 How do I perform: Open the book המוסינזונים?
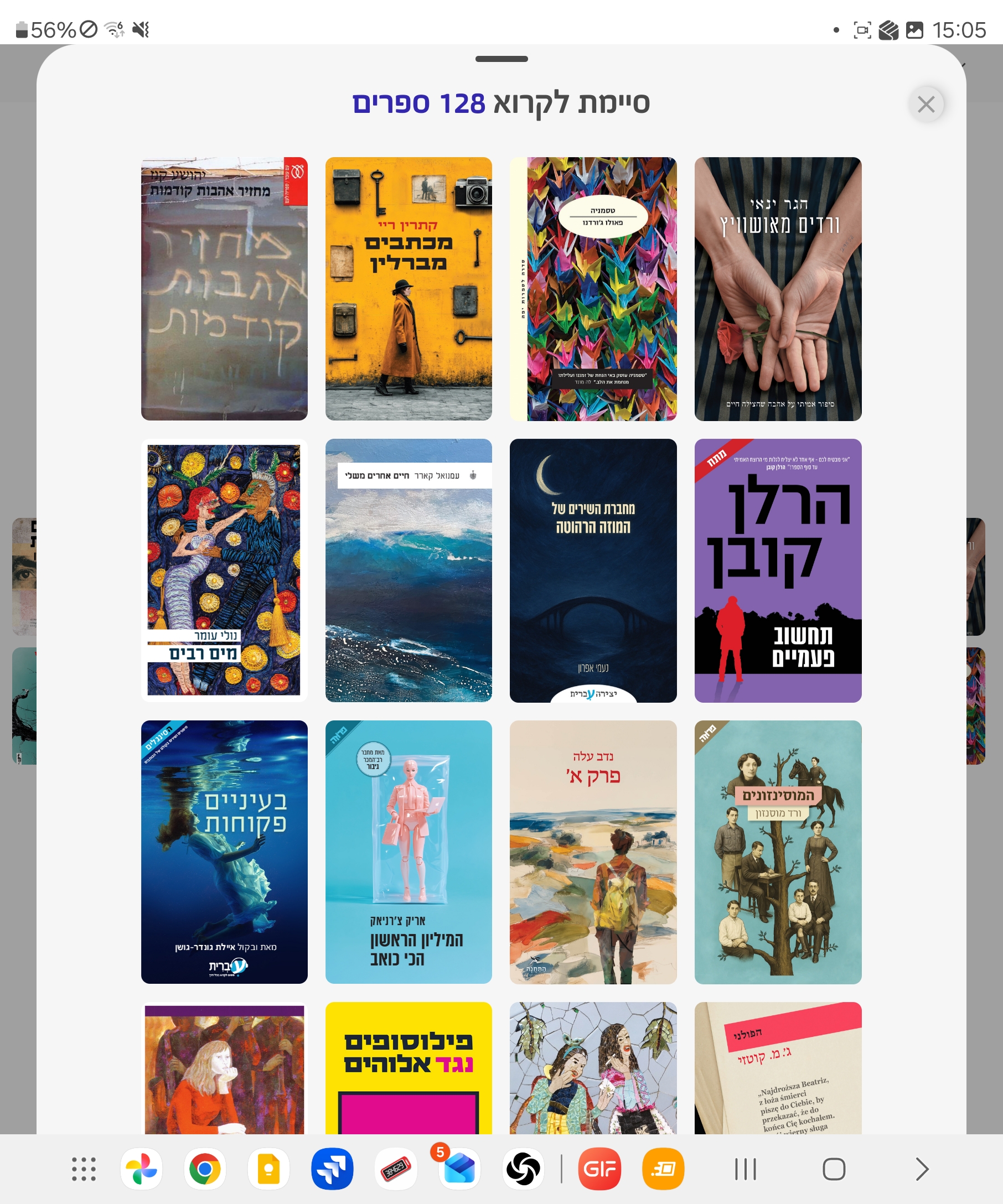click(x=778, y=852)
